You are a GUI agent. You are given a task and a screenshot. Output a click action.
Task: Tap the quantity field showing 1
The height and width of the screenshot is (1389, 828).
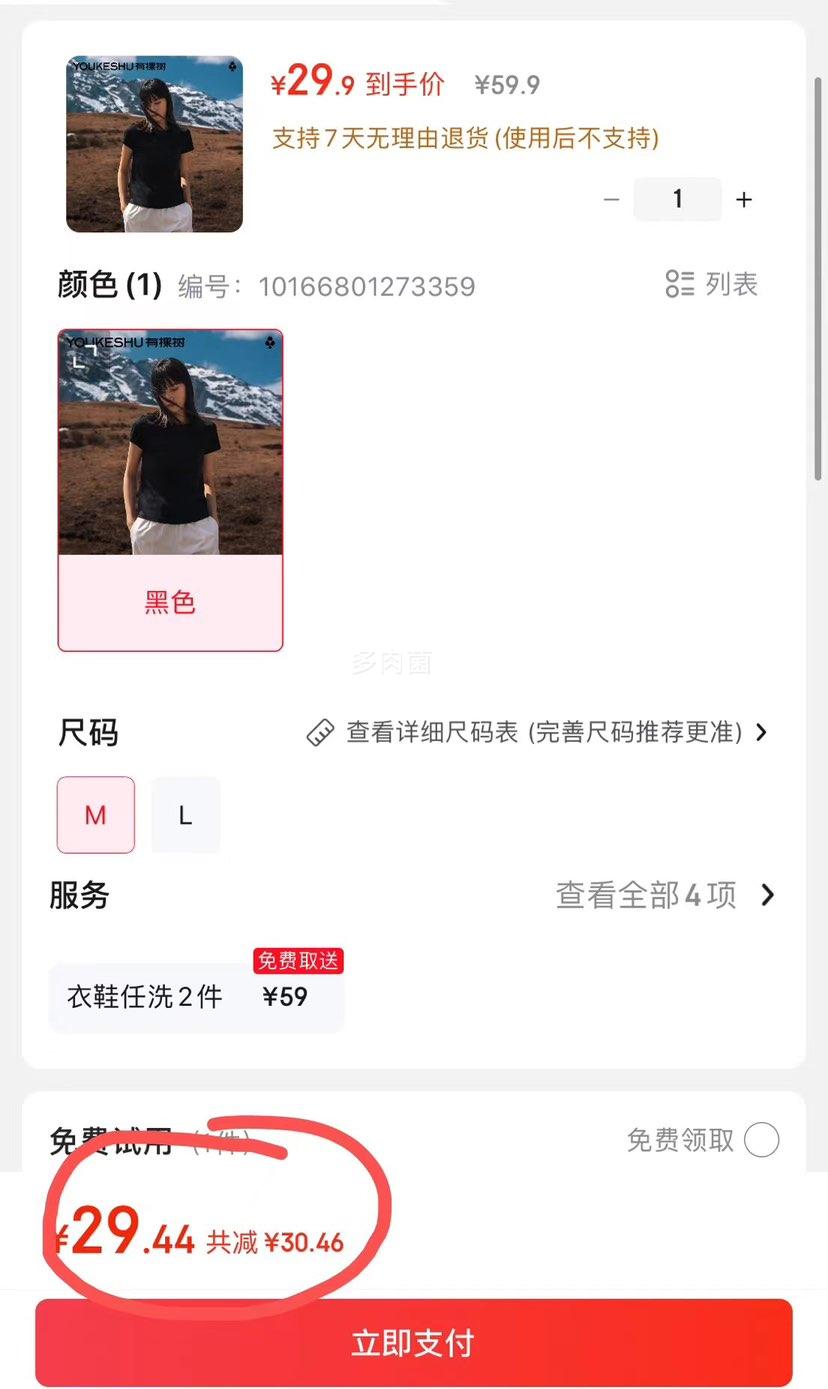[x=677, y=199]
